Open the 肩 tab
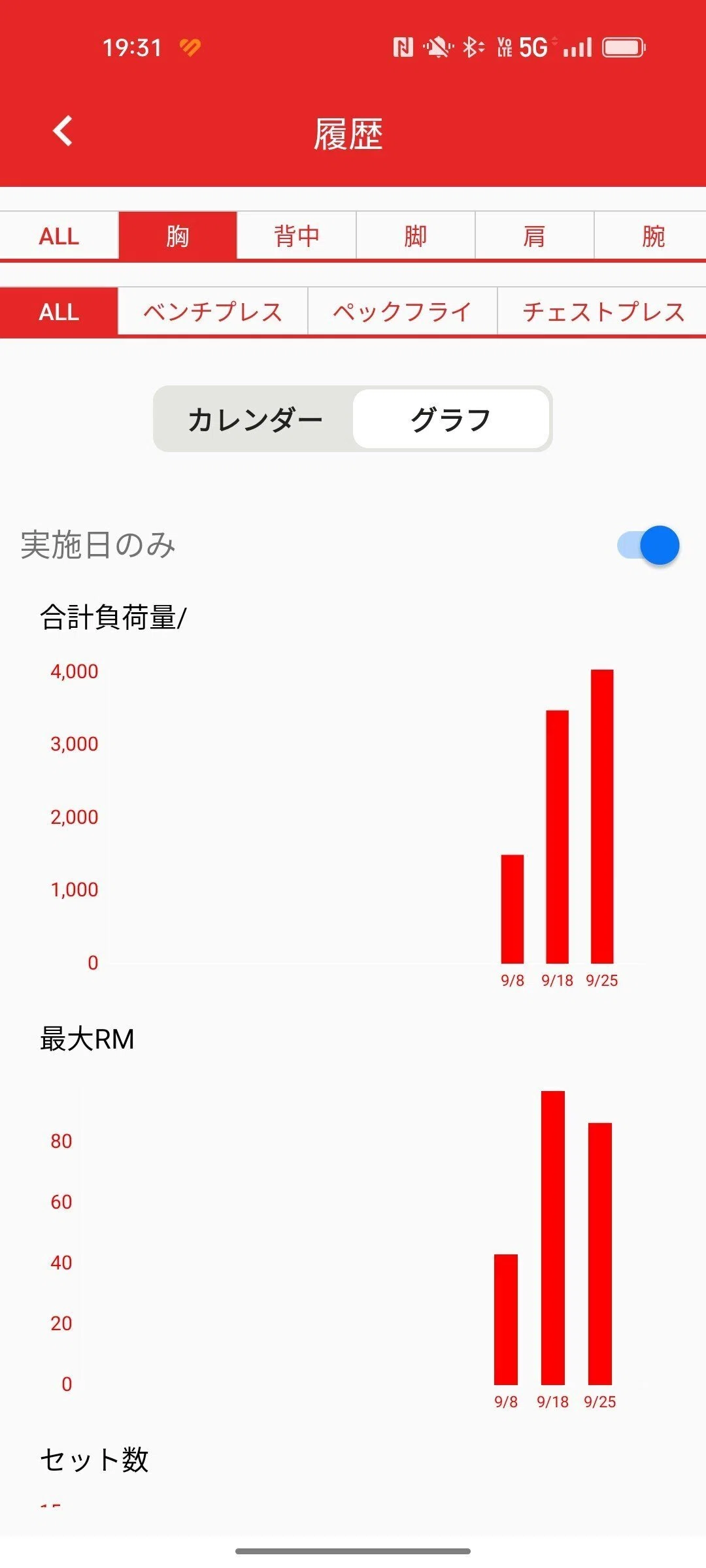This screenshot has width=706, height=1568. coord(535,236)
